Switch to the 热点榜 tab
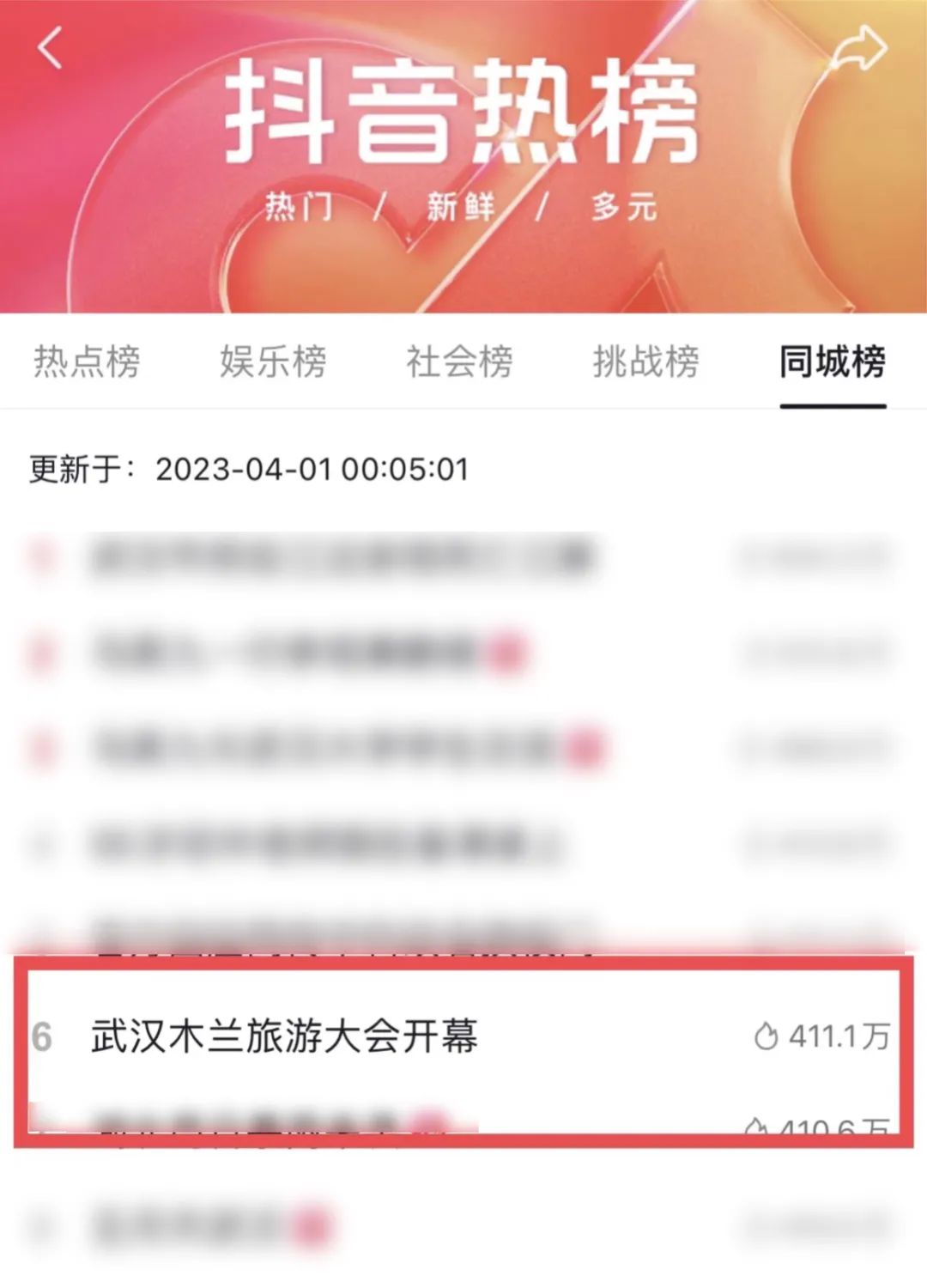Viewport: 927px width, 1288px height. click(x=87, y=361)
